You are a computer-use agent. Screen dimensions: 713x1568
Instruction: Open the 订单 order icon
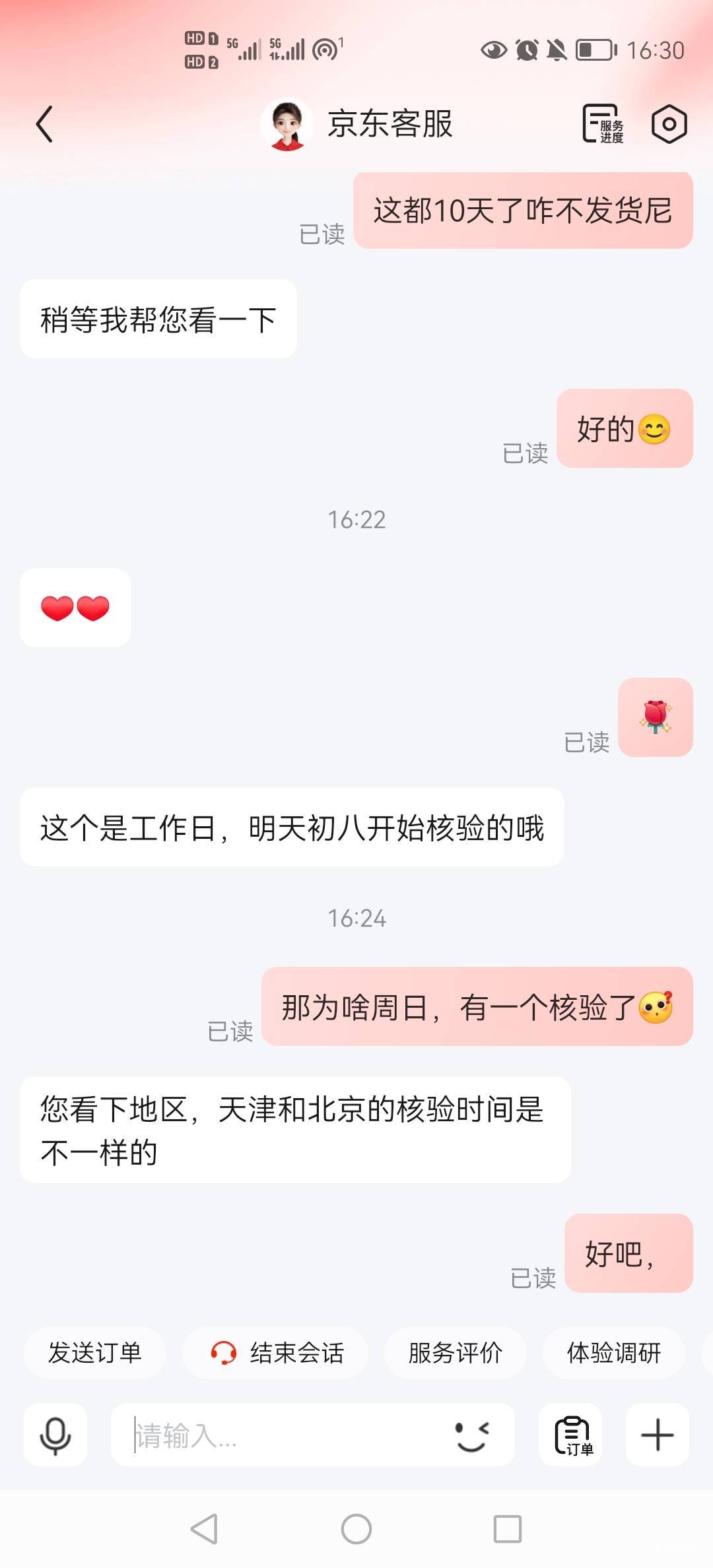(x=571, y=1435)
